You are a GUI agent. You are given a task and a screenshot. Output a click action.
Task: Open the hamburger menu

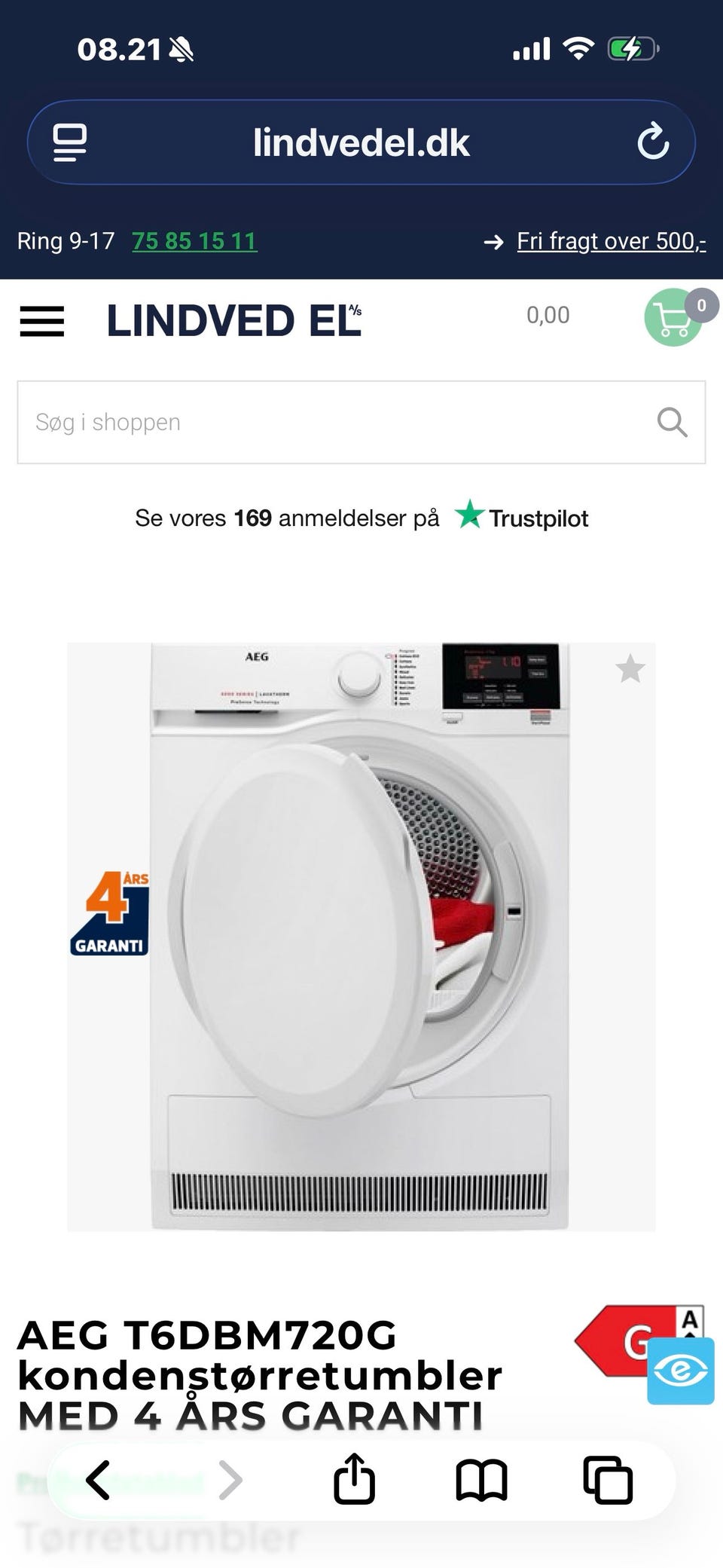click(42, 321)
